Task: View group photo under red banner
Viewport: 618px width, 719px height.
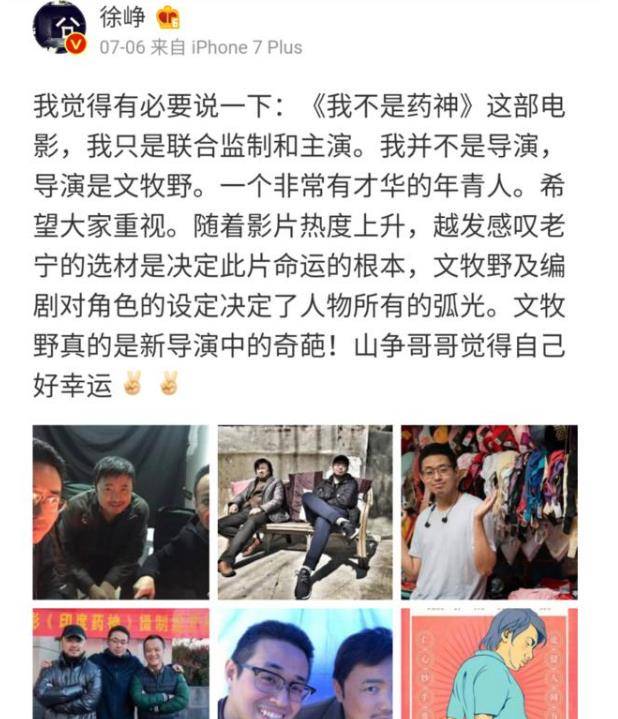Action: [121, 664]
